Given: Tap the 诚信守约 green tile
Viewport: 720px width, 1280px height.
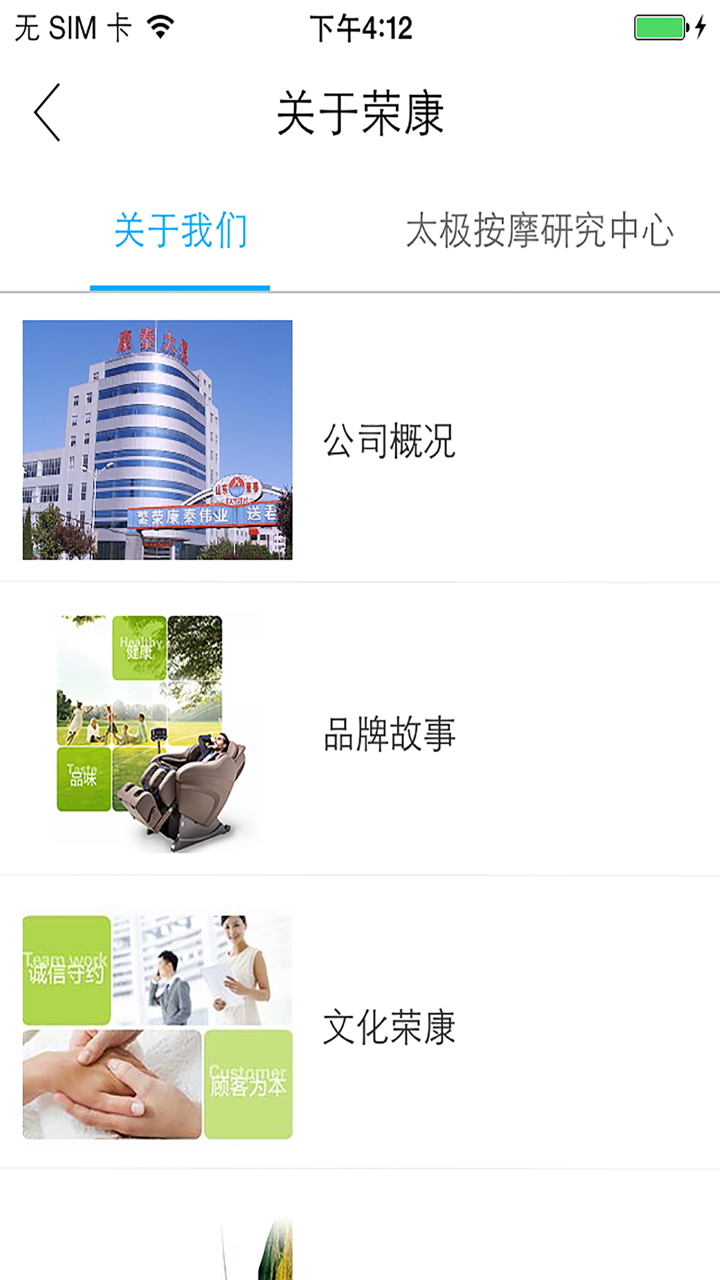Looking at the screenshot, I should [62, 965].
